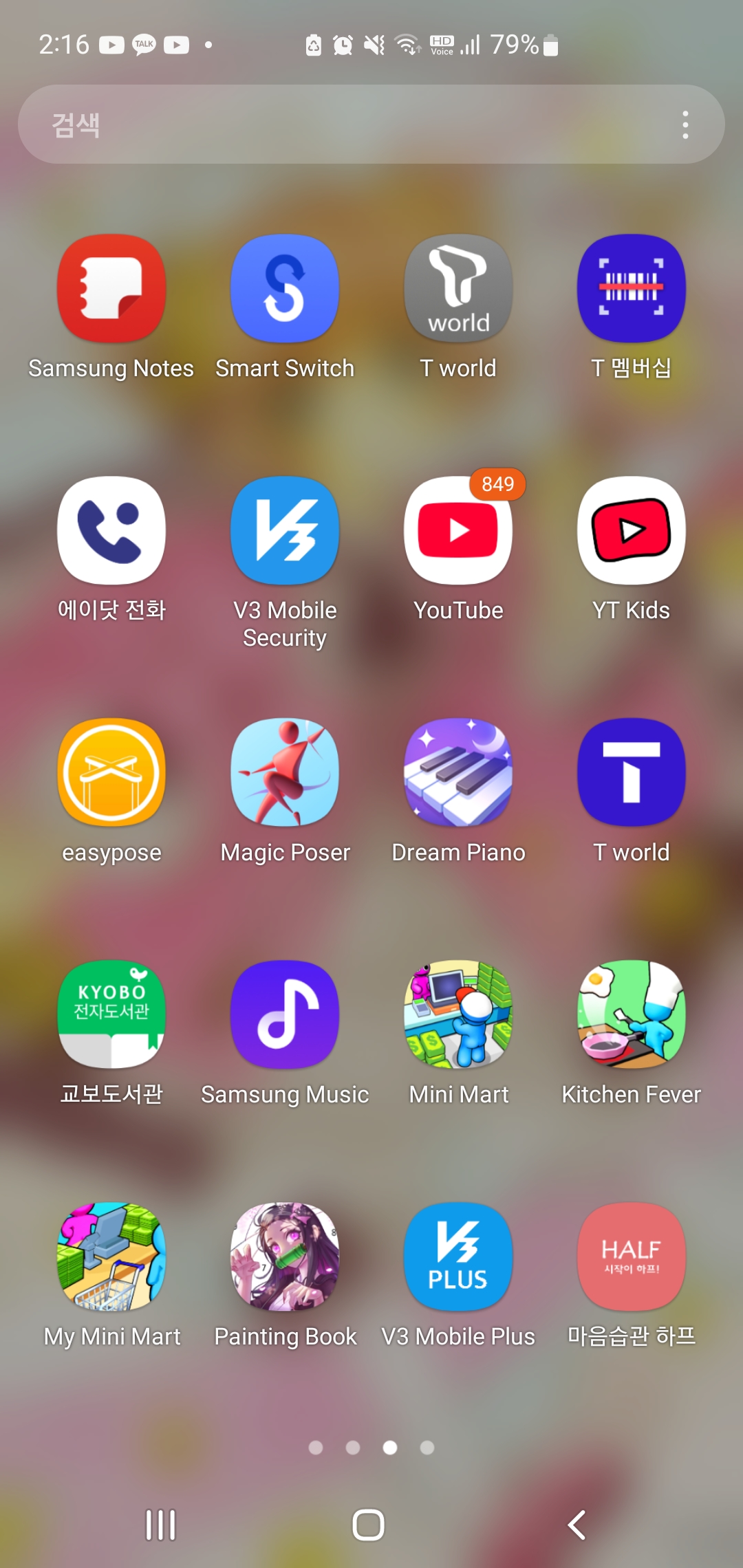Launch Samsung Music
This screenshot has width=743, height=1568.
pyautogui.click(x=285, y=1015)
